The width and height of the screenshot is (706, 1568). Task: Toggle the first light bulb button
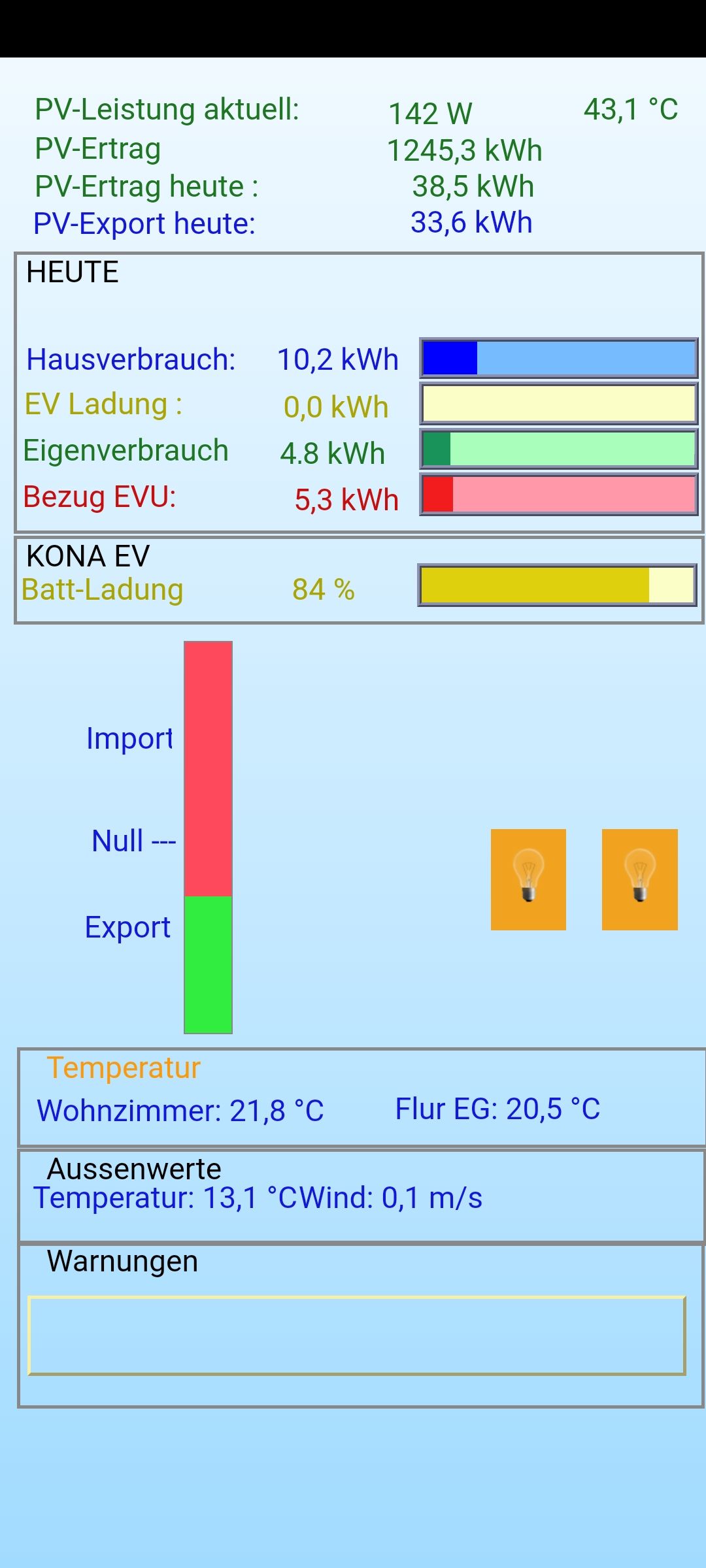528,879
